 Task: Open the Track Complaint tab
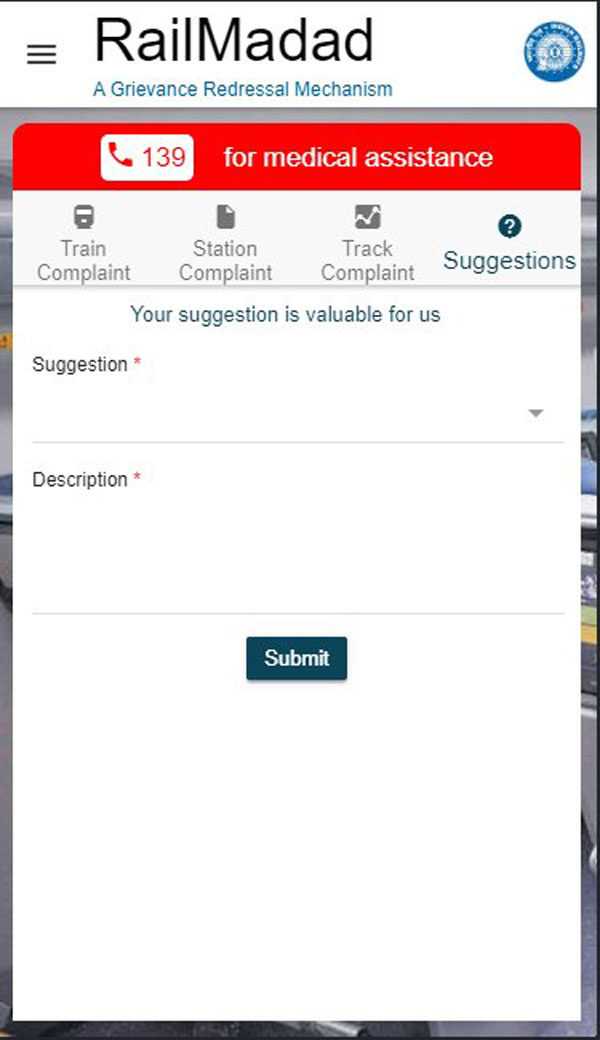point(367,243)
